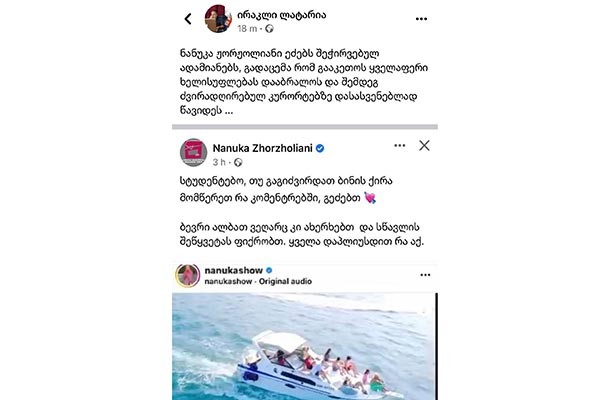Go back using the top arrow
The image size is (600, 400).
click(188, 18)
